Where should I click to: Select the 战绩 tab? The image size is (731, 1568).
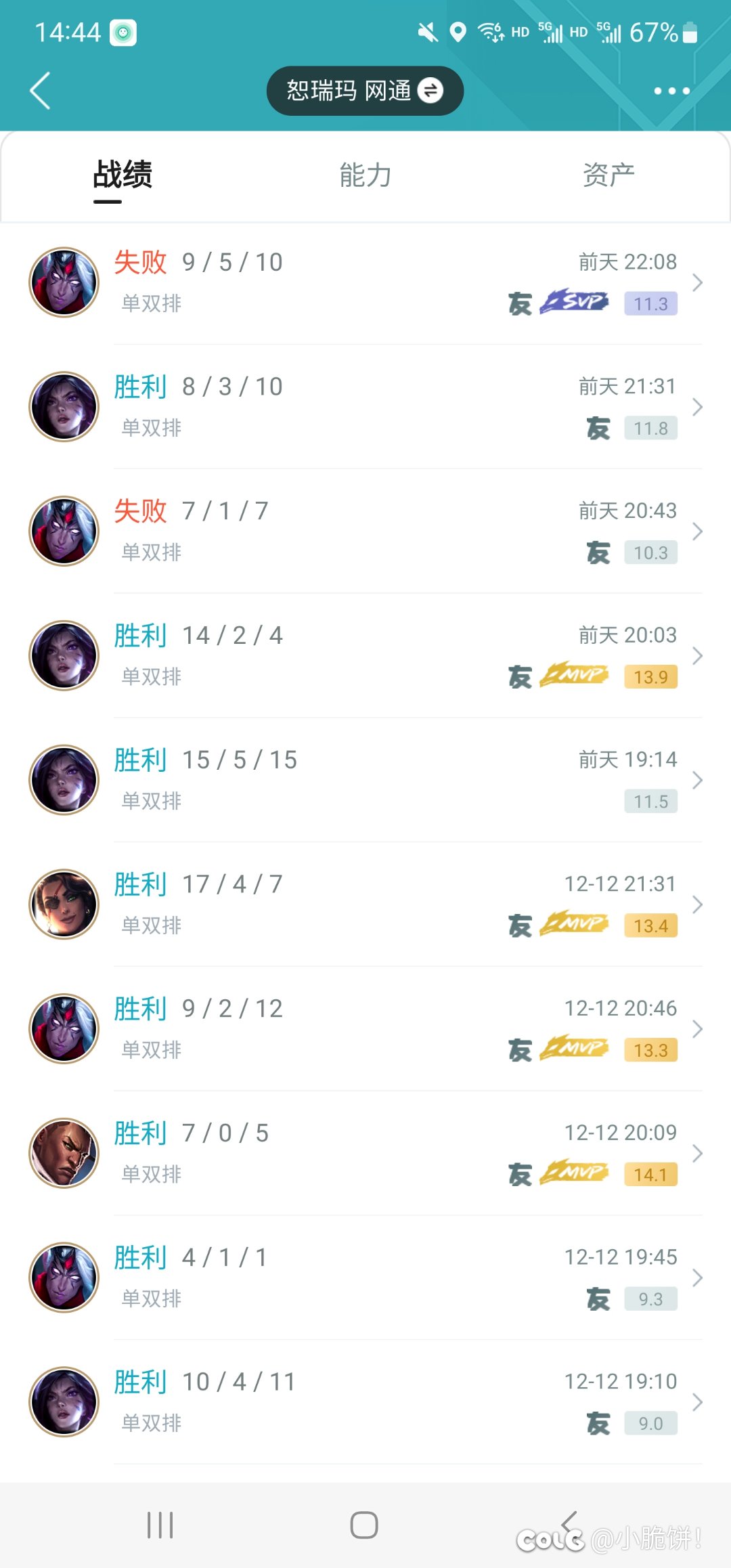coord(123,175)
